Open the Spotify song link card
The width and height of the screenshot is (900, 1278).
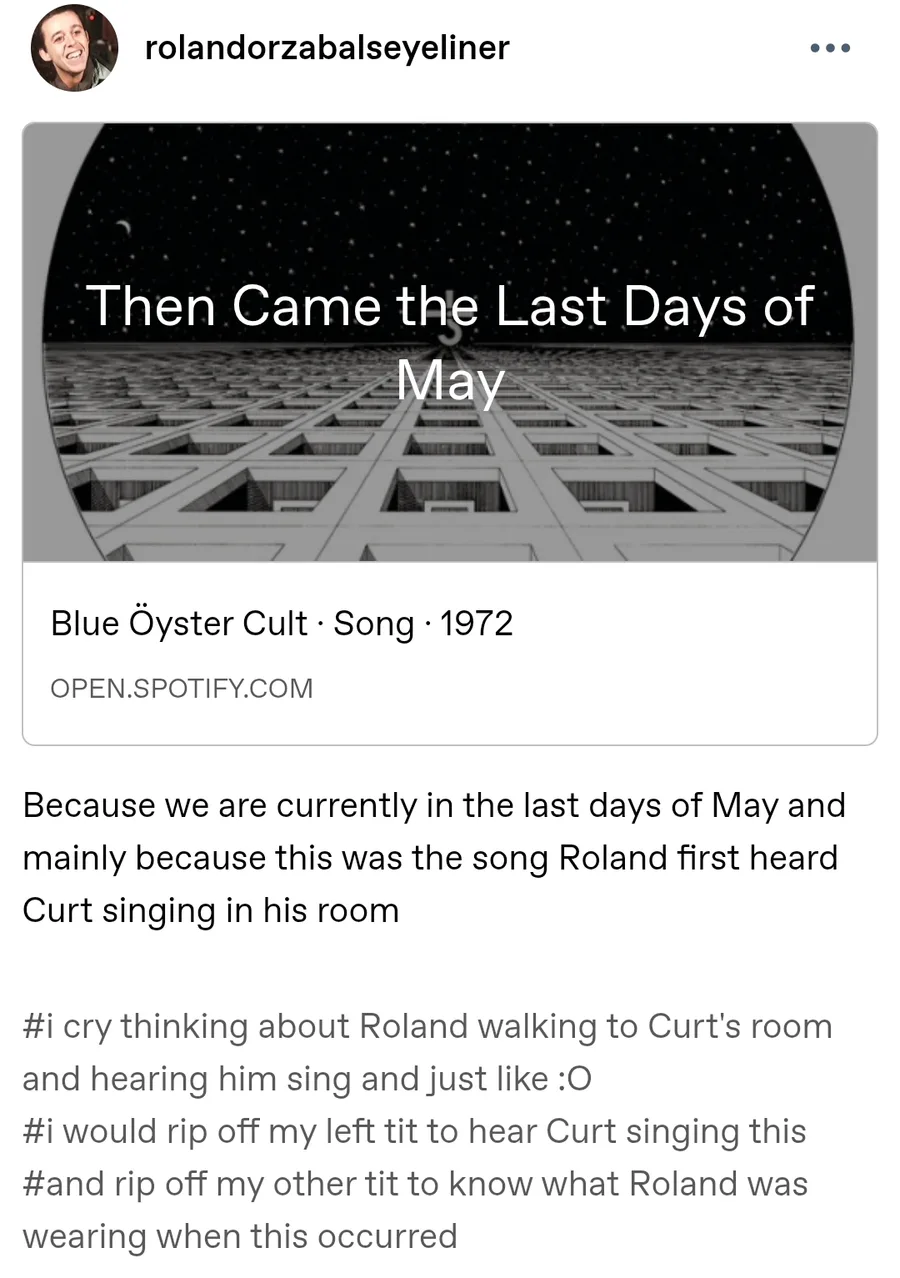click(449, 432)
